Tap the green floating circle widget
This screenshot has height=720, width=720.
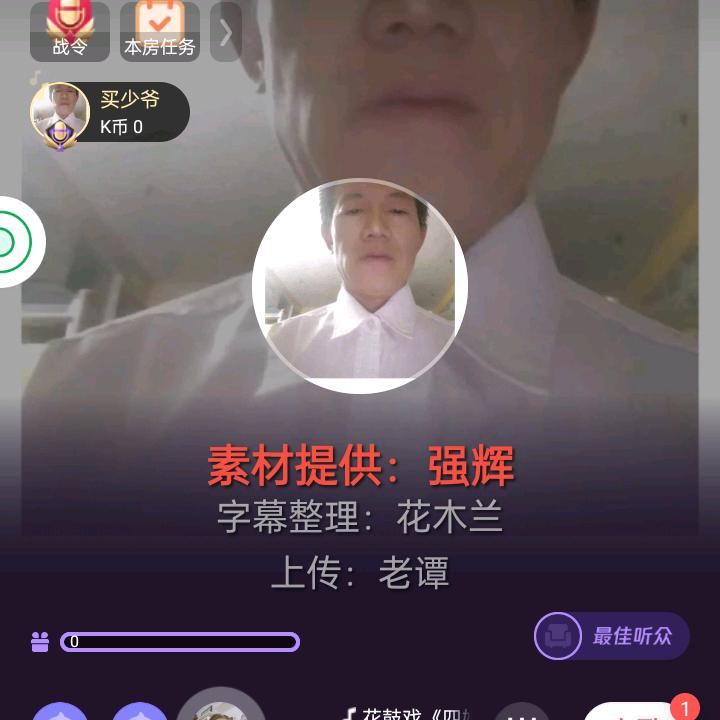[x=12, y=242]
